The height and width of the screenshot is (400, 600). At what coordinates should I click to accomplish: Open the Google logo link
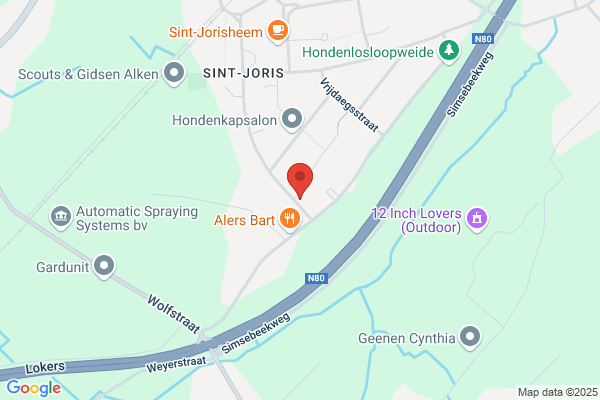pyautogui.click(x=34, y=388)
